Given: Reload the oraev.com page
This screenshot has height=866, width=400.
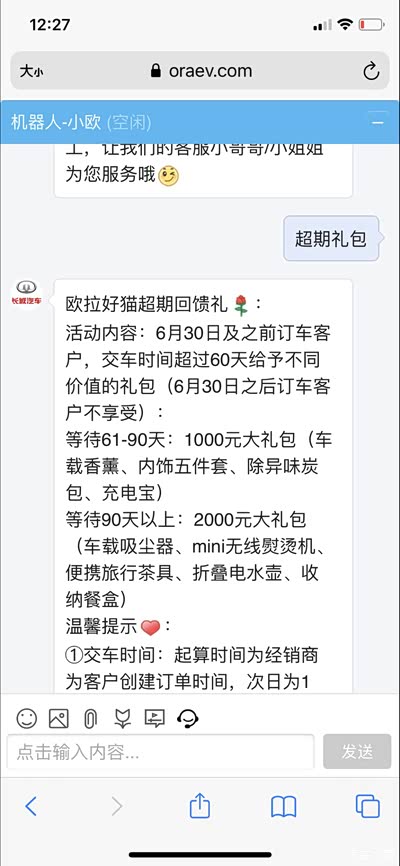Looking at the screenshot, I should 371,71.
